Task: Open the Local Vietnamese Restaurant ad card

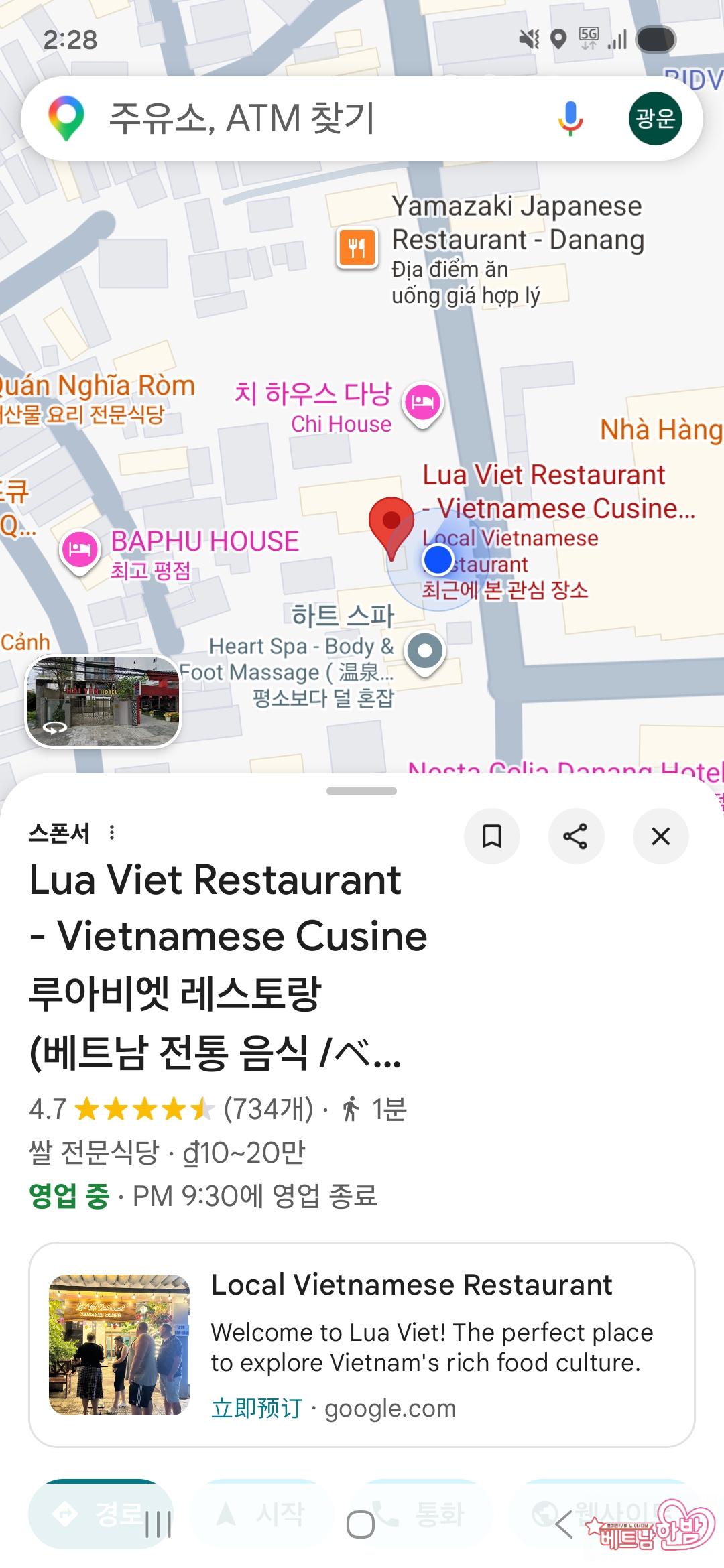Action: [x=362, y=1344]
